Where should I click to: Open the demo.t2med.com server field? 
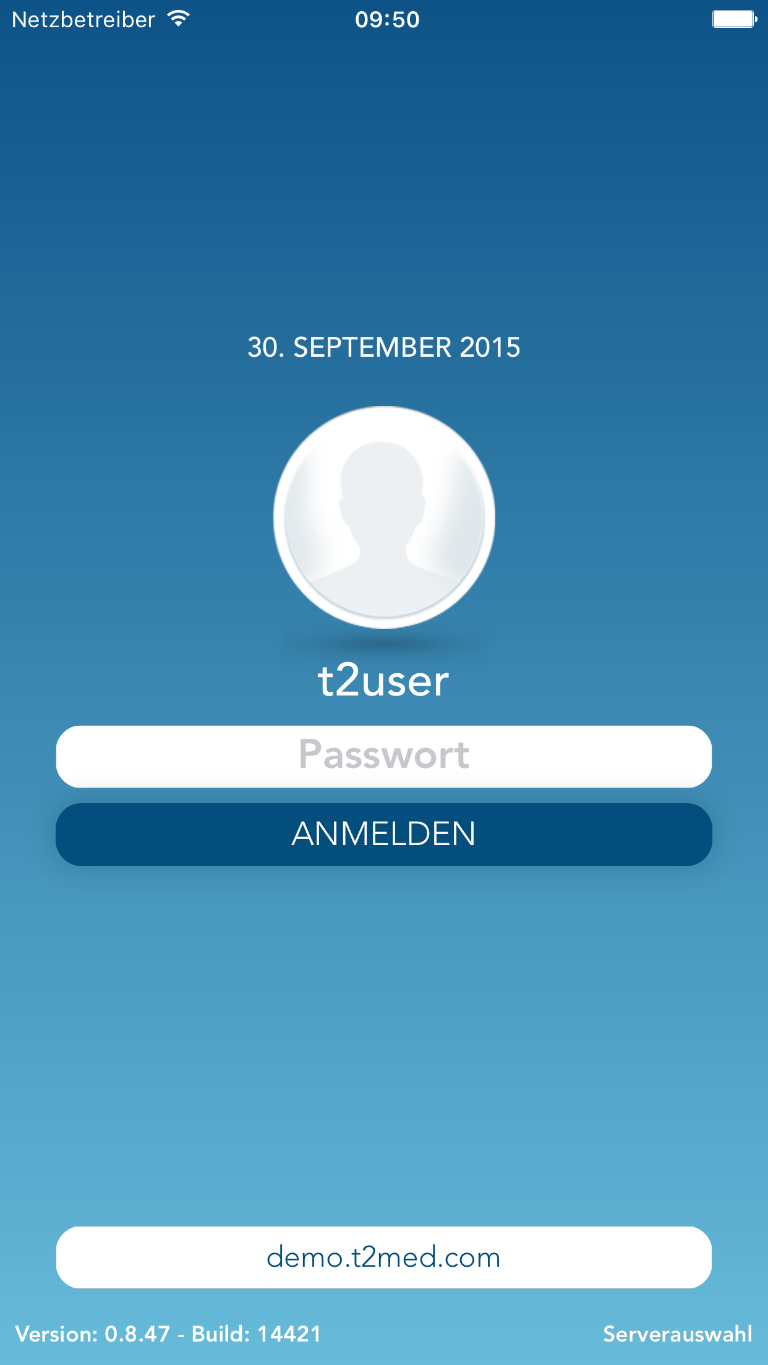click(384, 1257)
